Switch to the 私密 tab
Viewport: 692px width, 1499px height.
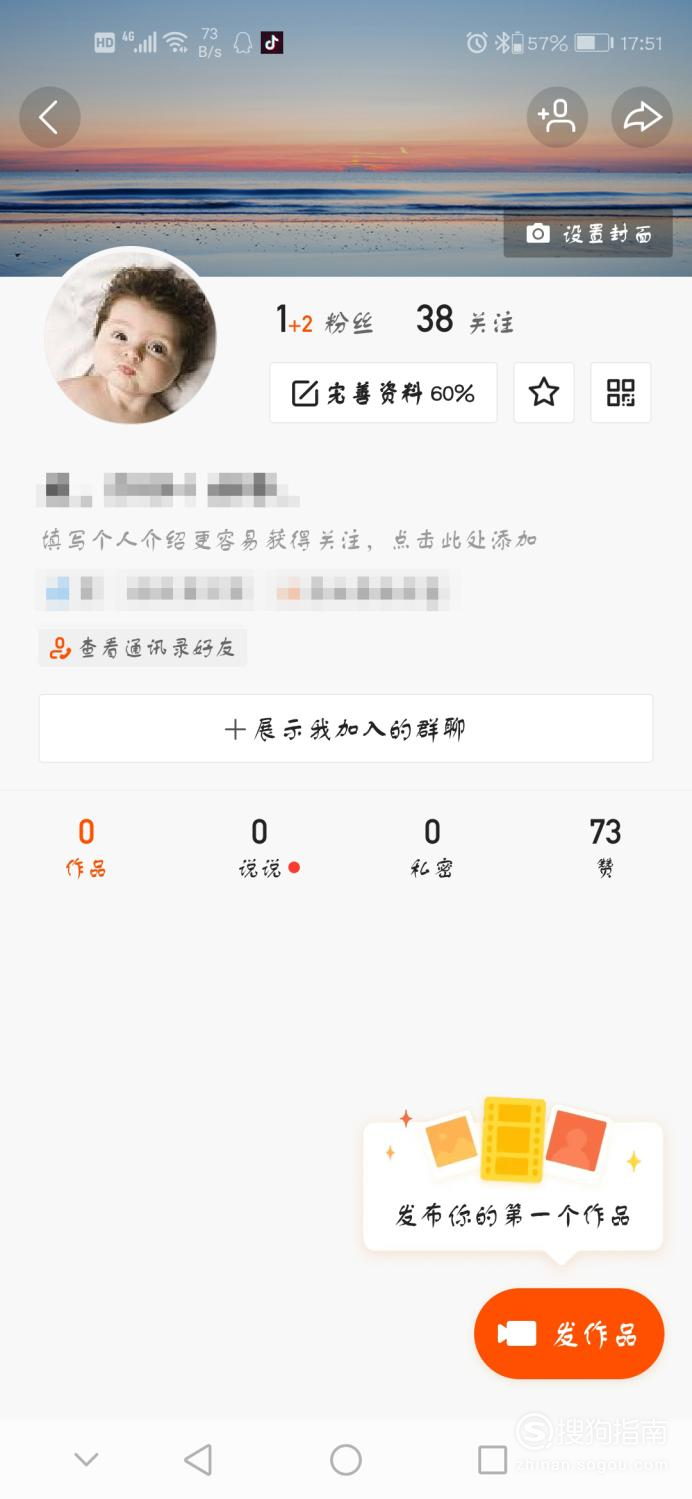click(432, 848)
